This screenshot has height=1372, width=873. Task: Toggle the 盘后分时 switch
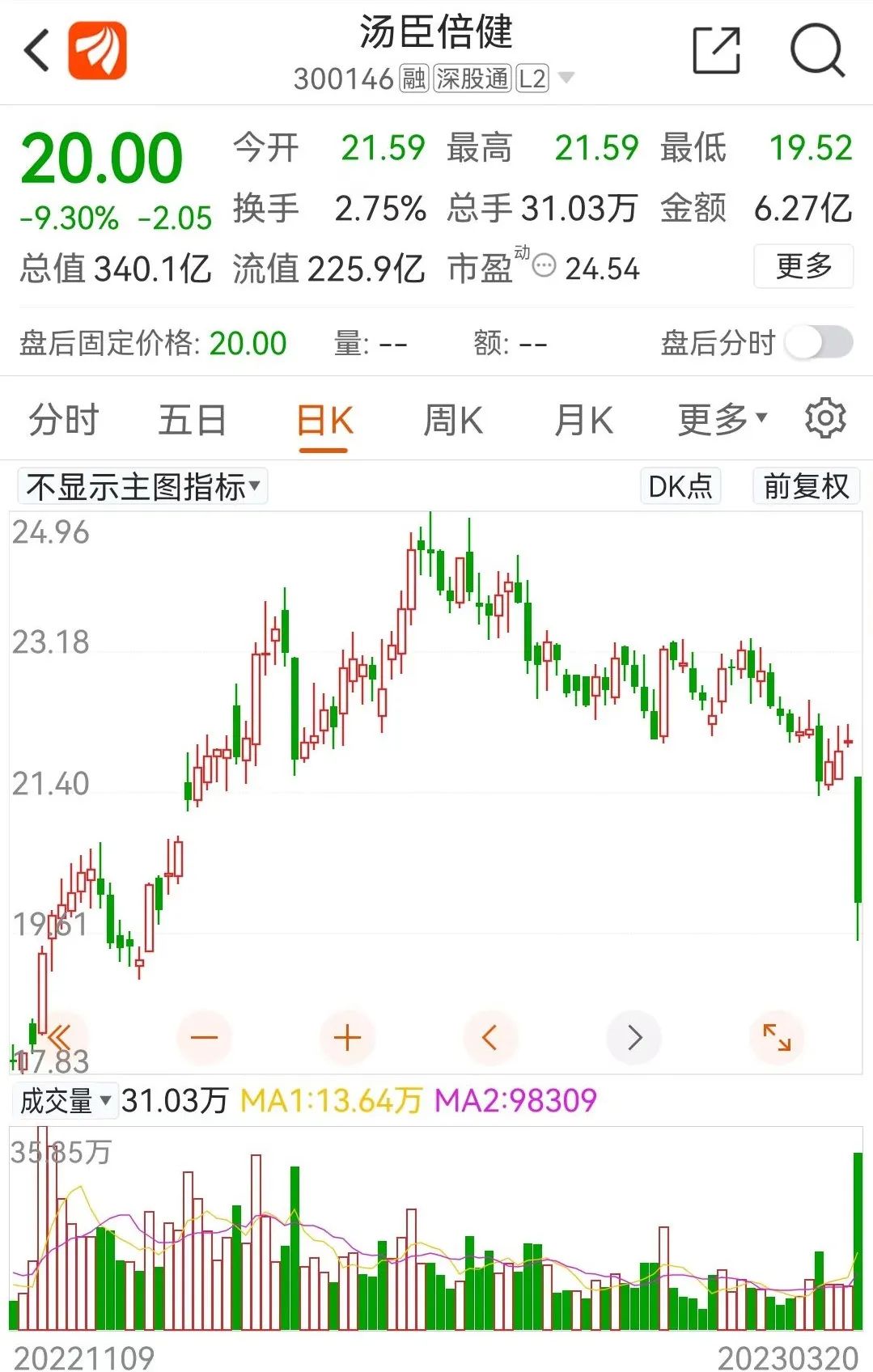(819, 343)
